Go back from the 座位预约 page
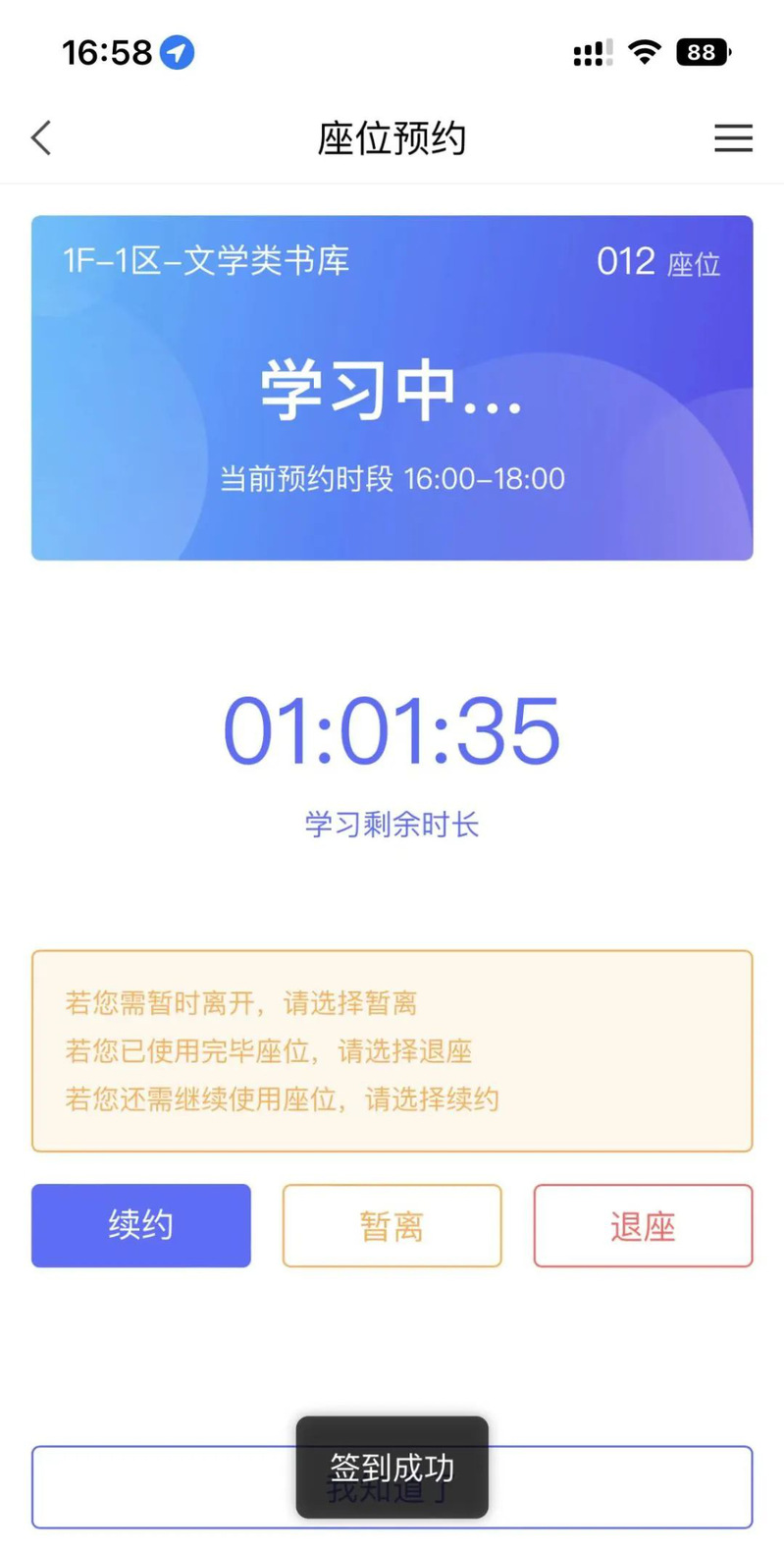The image size is (784, 1551). pyautogui.click(x=41, y=138)
